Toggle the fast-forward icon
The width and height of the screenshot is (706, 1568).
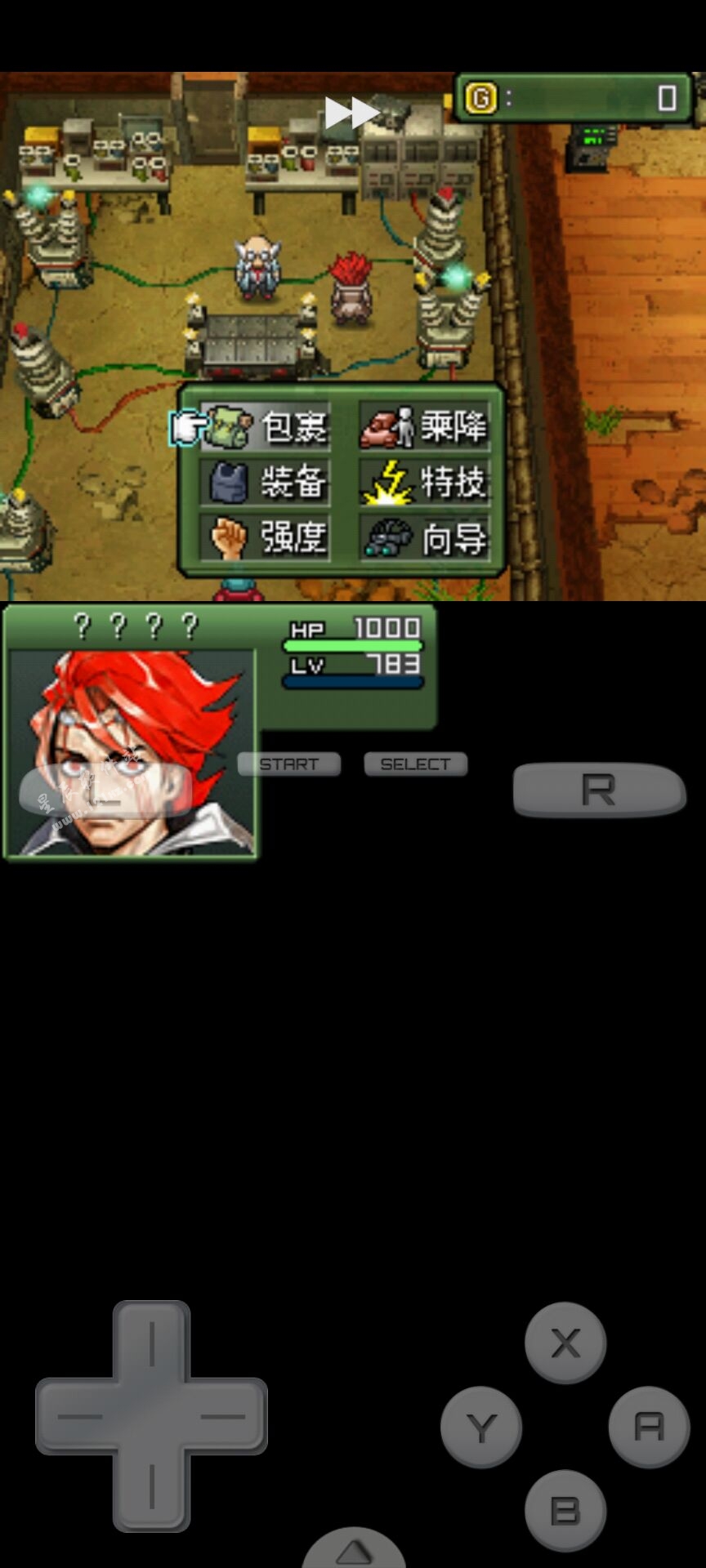(351, 113)
